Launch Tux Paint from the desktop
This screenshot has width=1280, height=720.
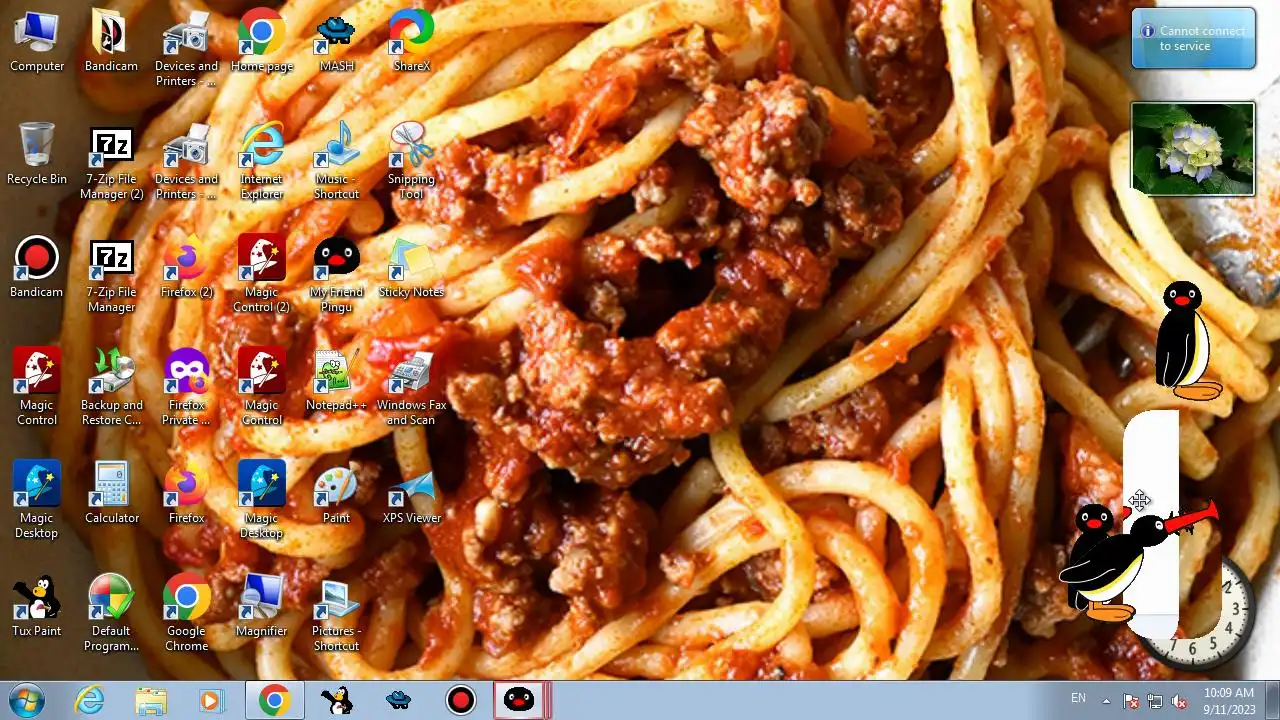[37, 598]
